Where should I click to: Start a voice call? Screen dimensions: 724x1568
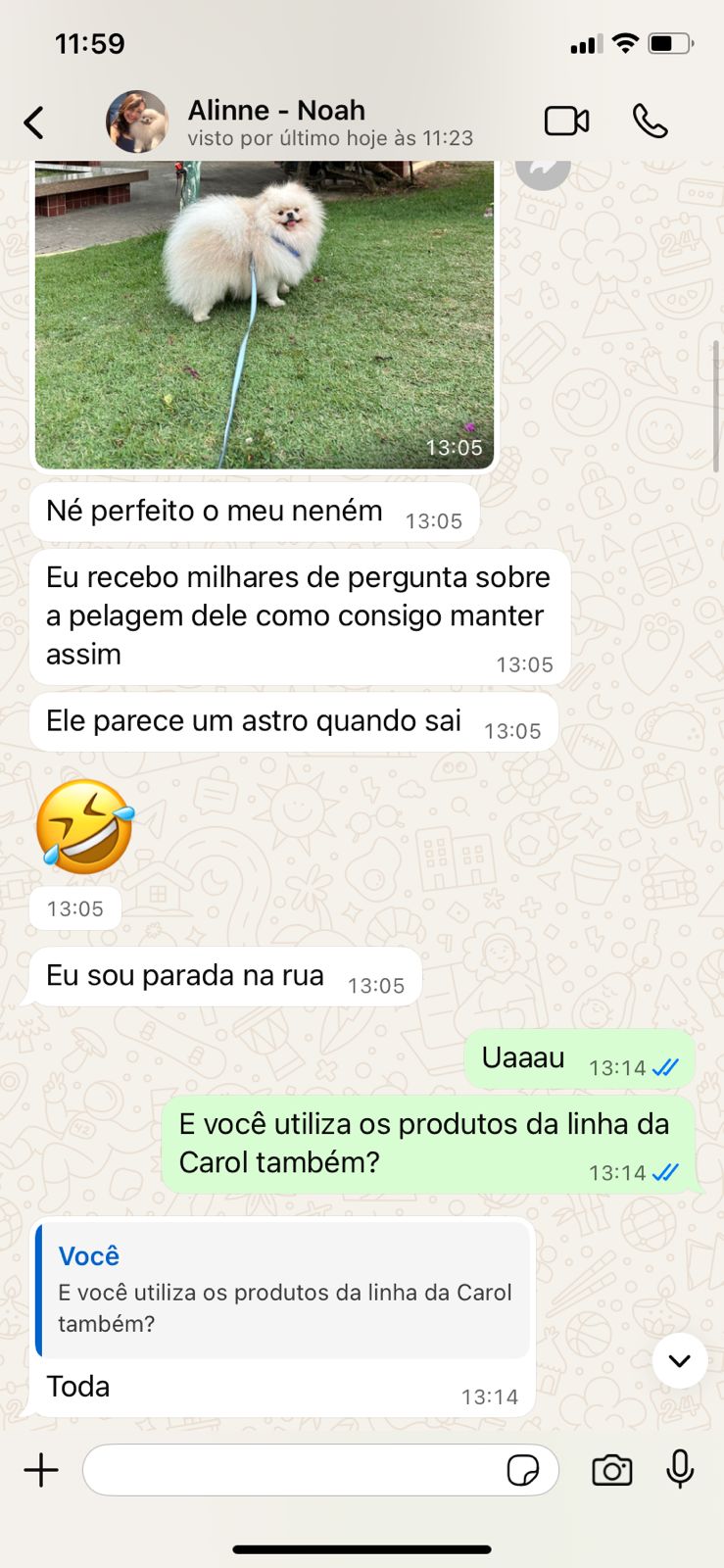point(650,122)
